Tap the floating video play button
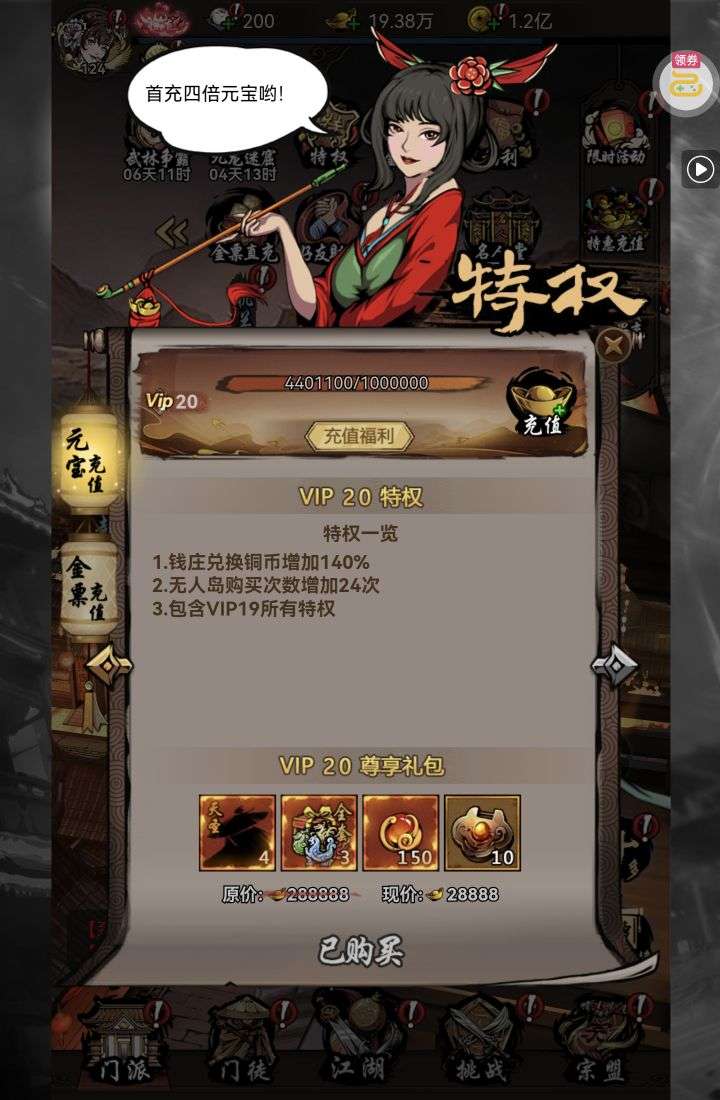 click(x=700, y=169)
